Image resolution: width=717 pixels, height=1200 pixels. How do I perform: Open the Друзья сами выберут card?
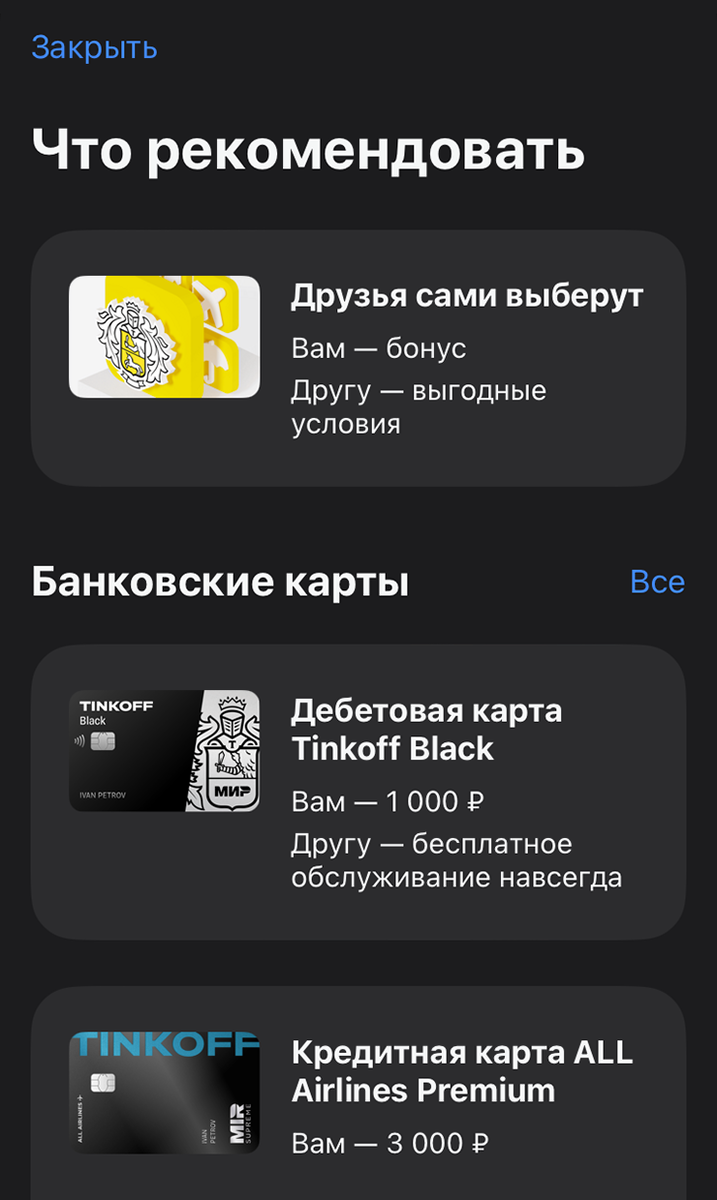[358, 358]
